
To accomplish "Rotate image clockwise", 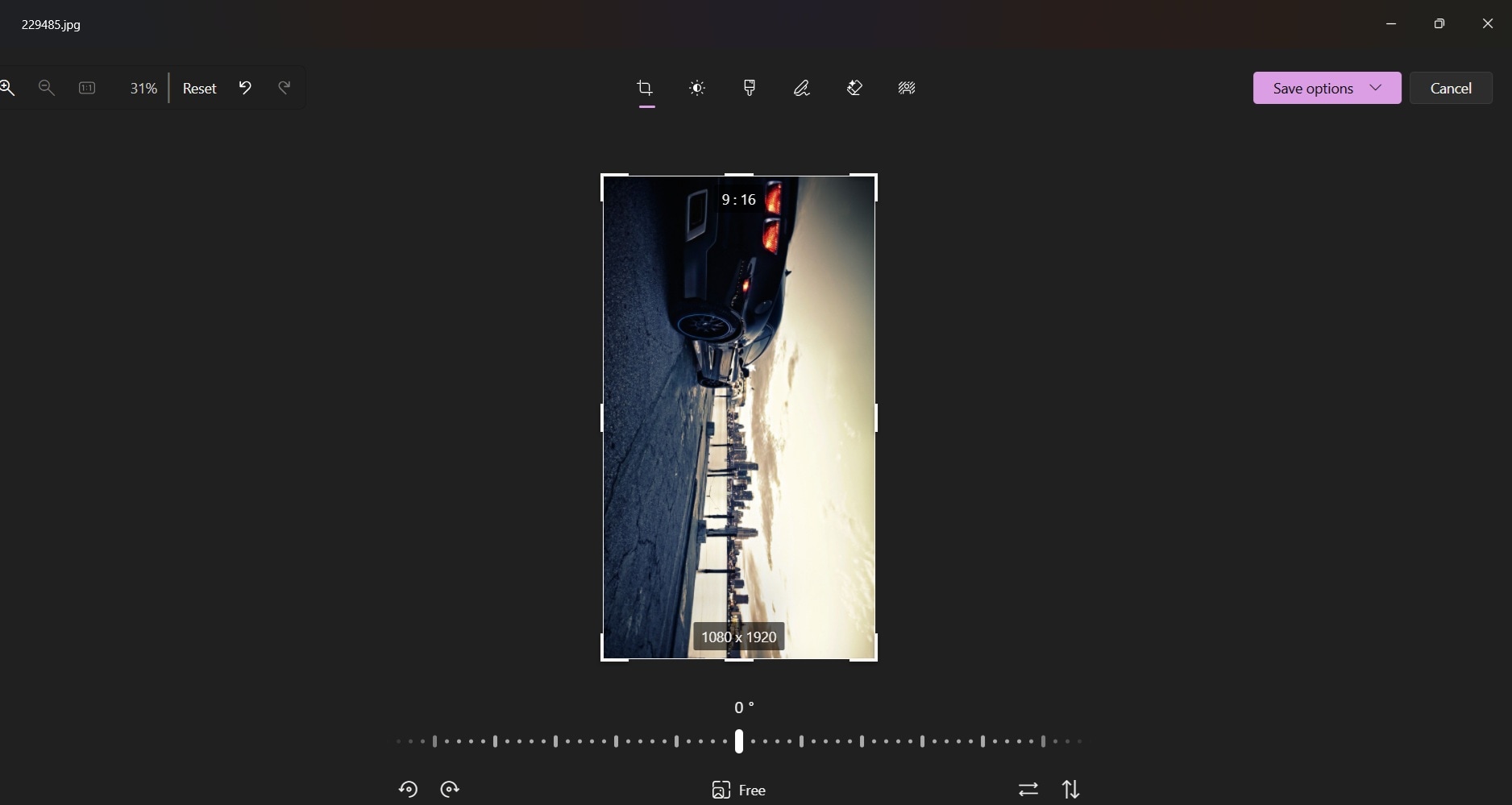I will [450, 789].
